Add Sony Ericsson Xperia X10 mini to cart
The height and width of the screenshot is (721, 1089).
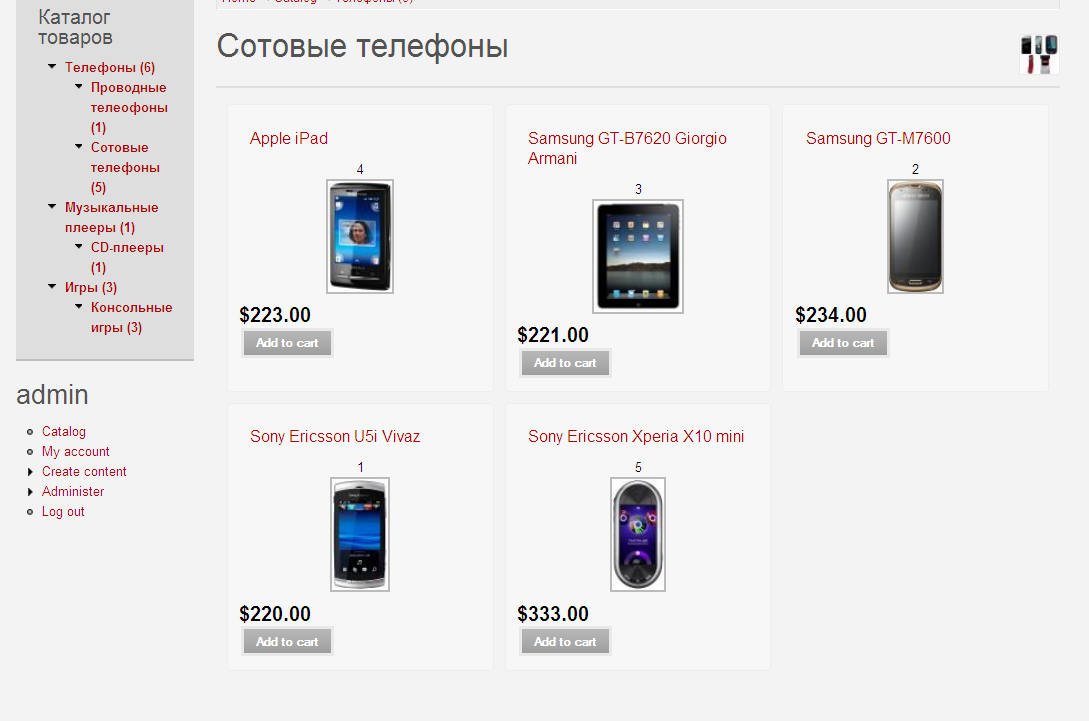[x=565, y=642]
